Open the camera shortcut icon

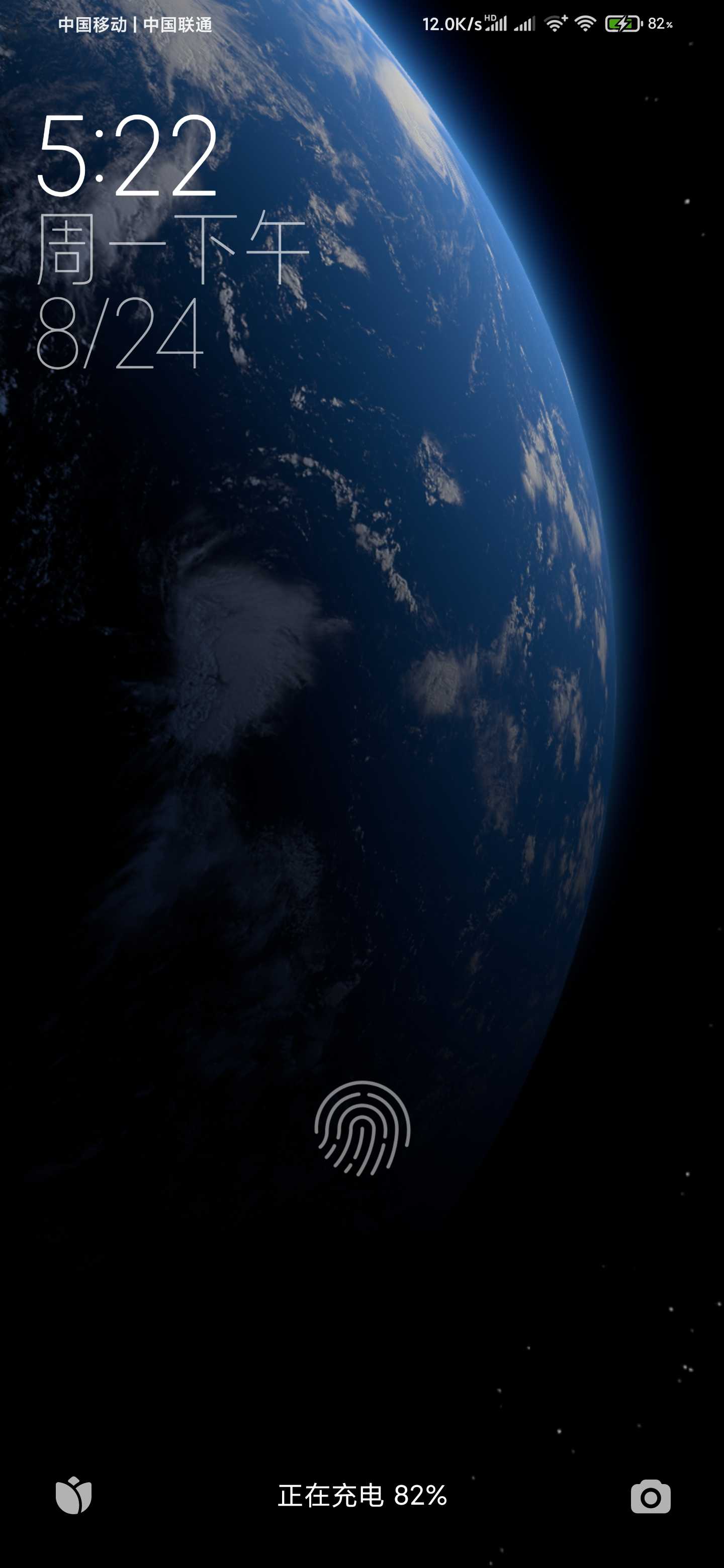650,1496
